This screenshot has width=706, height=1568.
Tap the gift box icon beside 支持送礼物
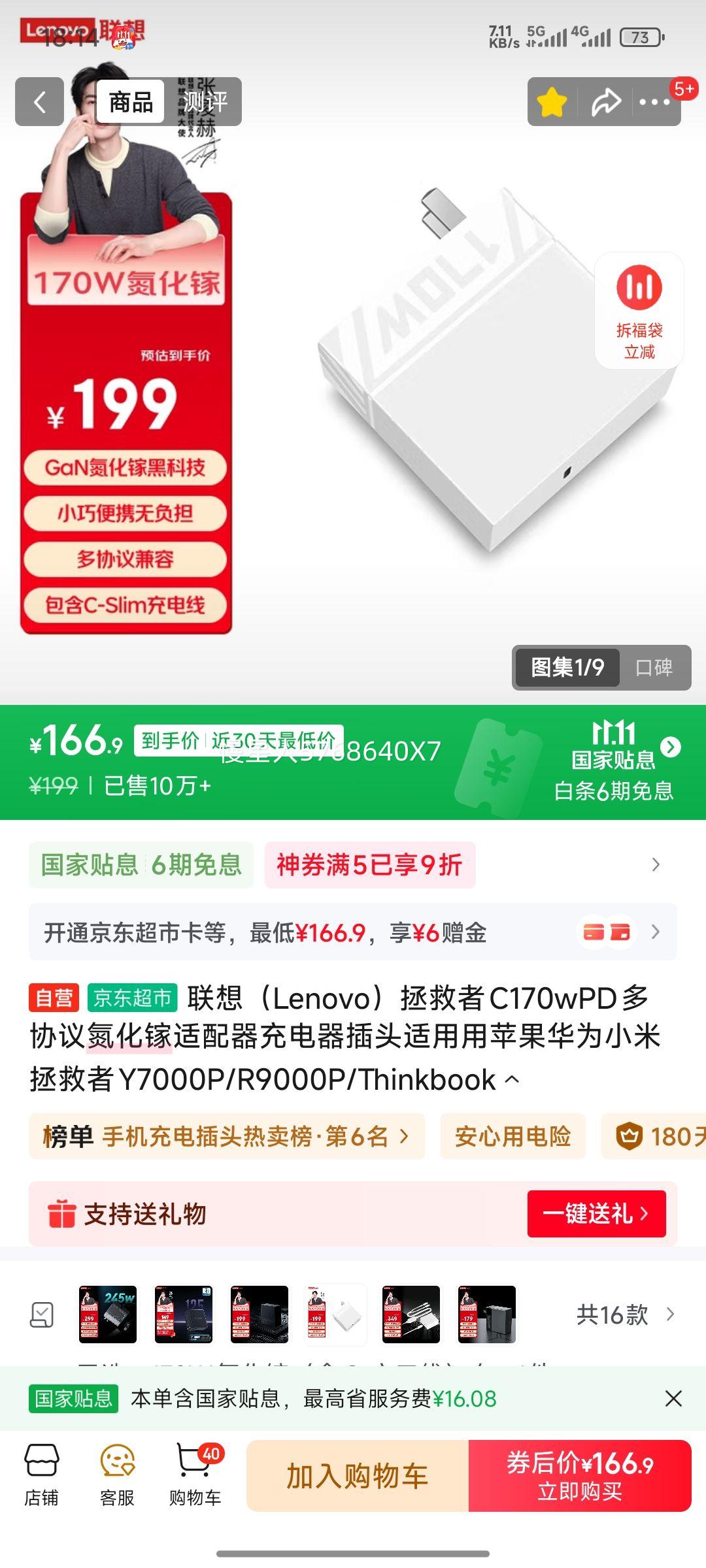(63, 1215)
